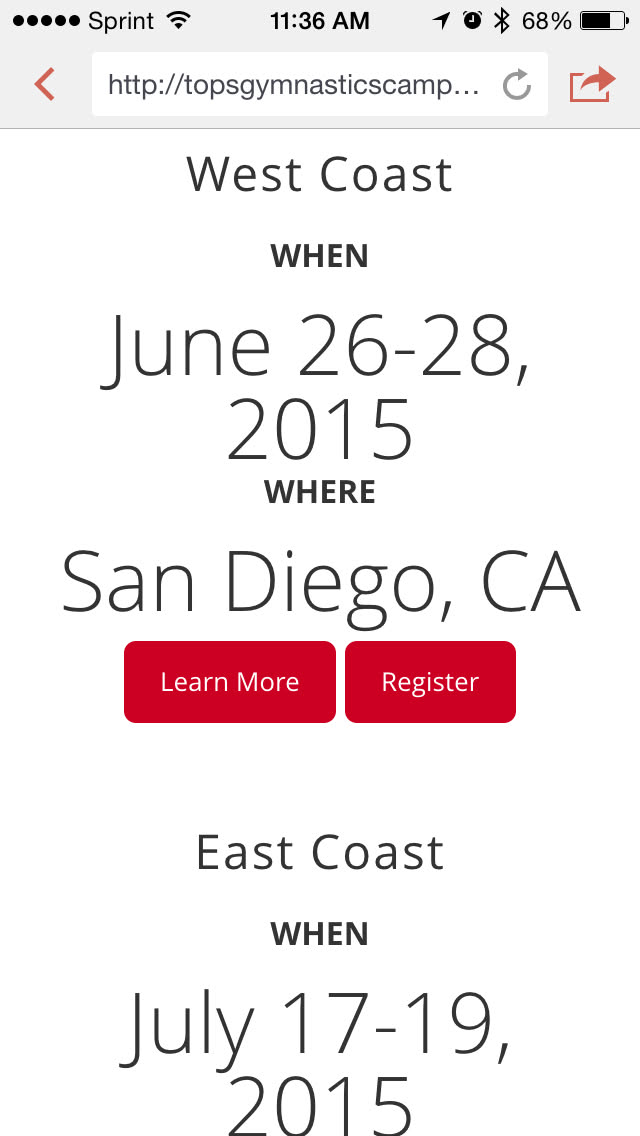Reload the page with refresh icon
This screenshot has width=640, height=1136.
pos(516,85)
